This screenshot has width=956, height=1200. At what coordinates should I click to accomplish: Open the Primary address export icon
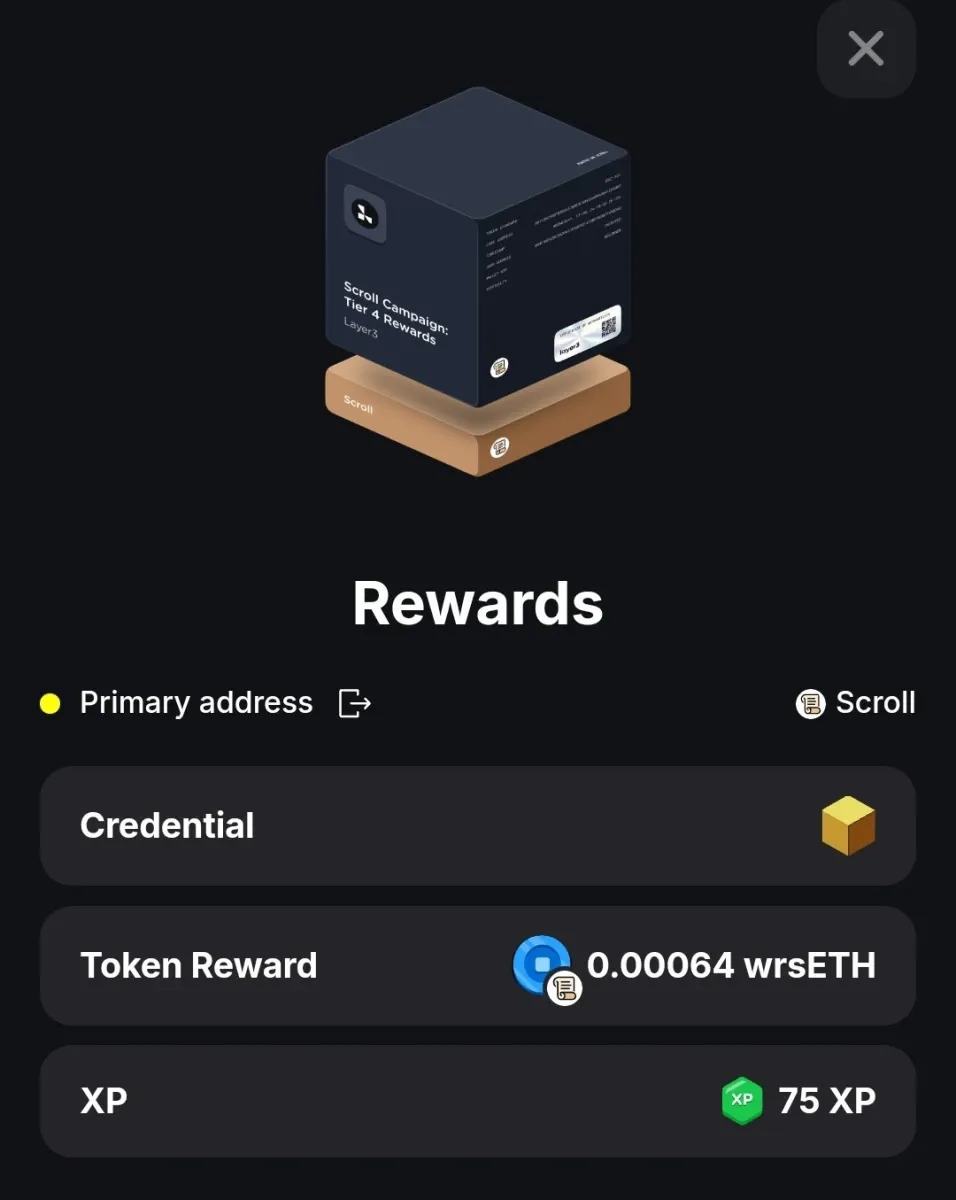click(354, 703)
